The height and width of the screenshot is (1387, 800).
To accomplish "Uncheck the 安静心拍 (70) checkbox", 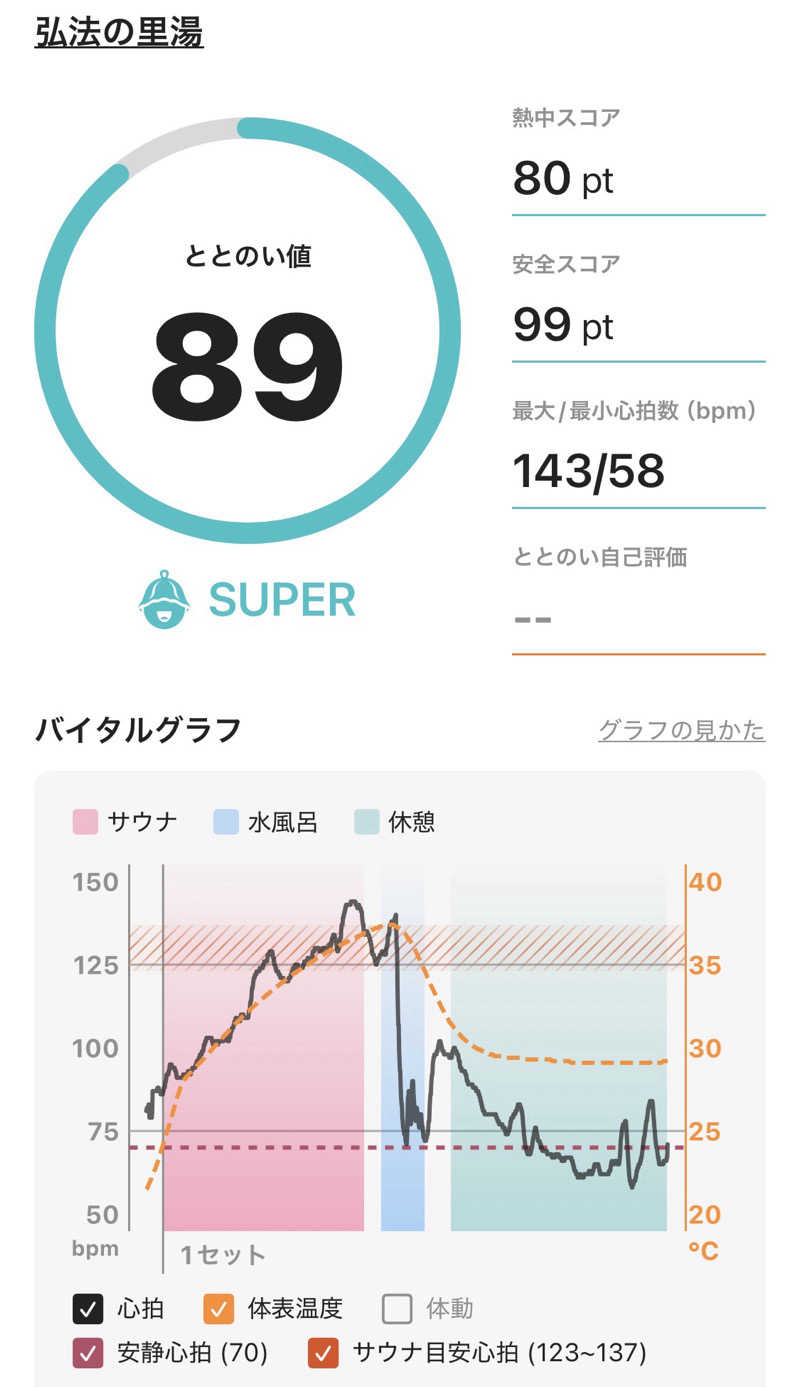I will 88,1353.
